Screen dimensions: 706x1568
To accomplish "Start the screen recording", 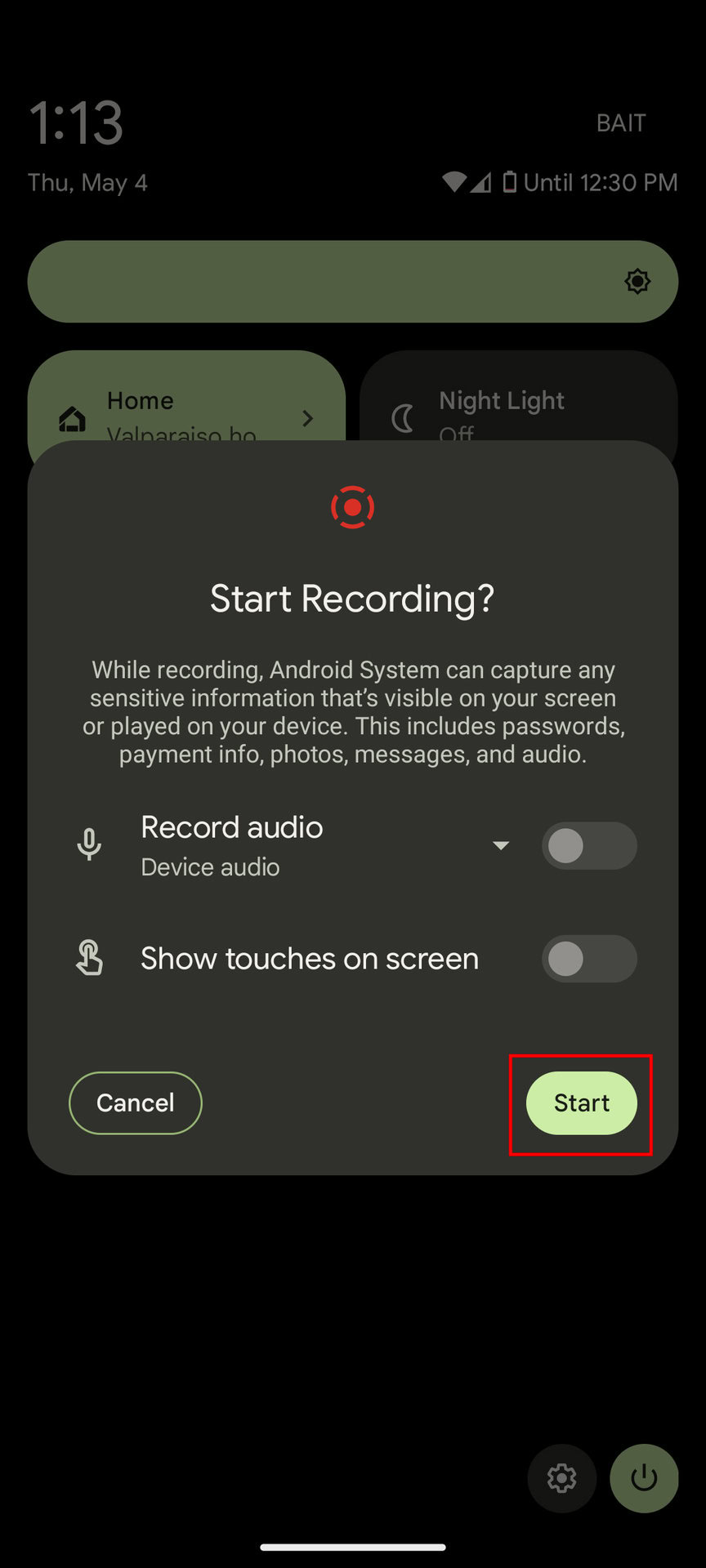I will pyautogui.click(x=581, y=1102).
